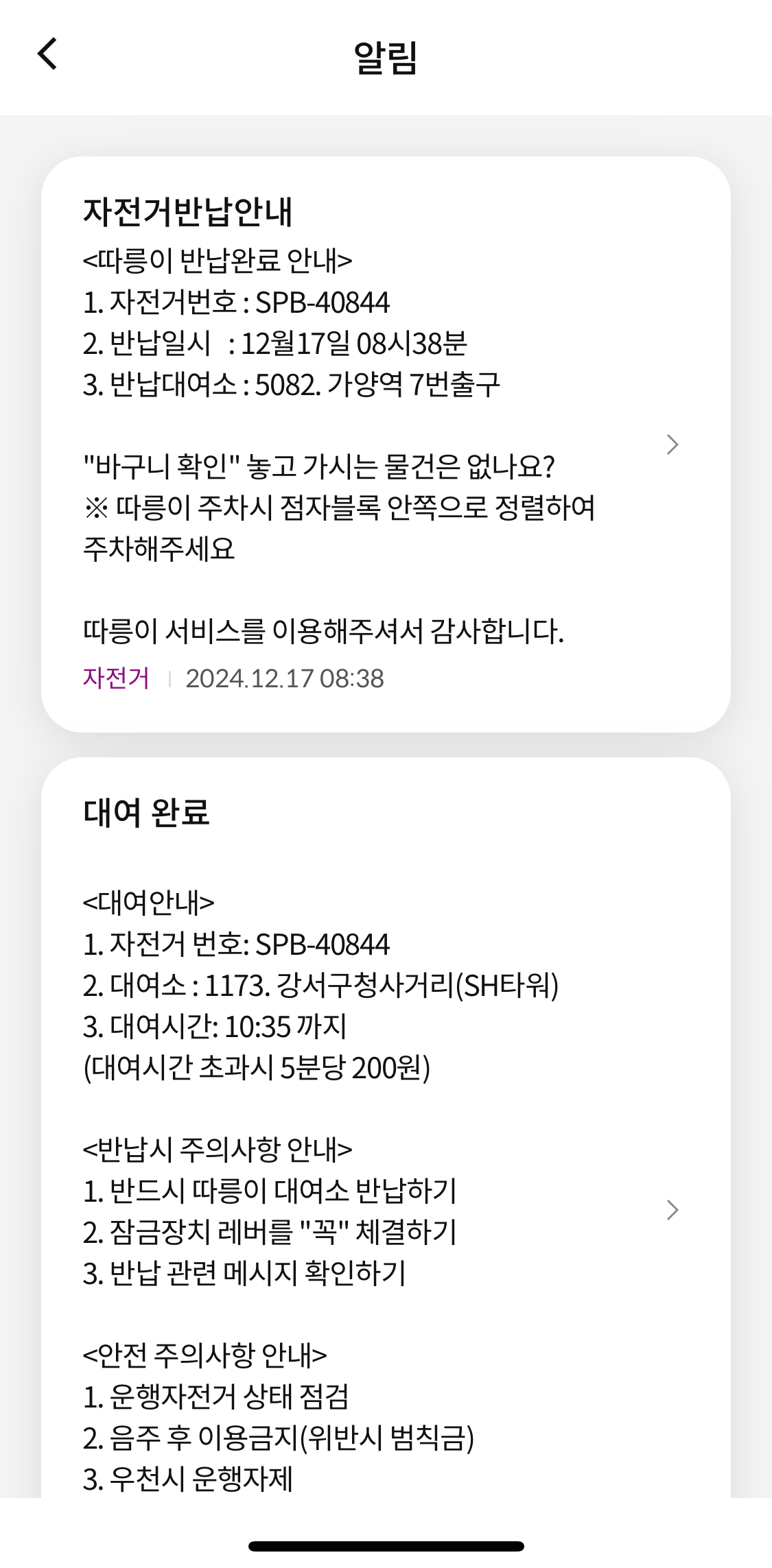772x1568 pixels.
Task: Go back from the 알림 screen
Action: (47, 54)
